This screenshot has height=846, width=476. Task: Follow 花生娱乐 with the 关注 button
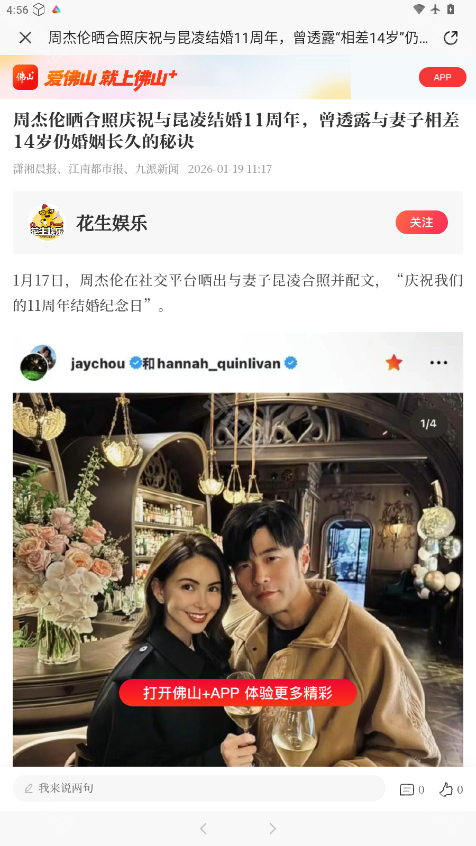421,222
